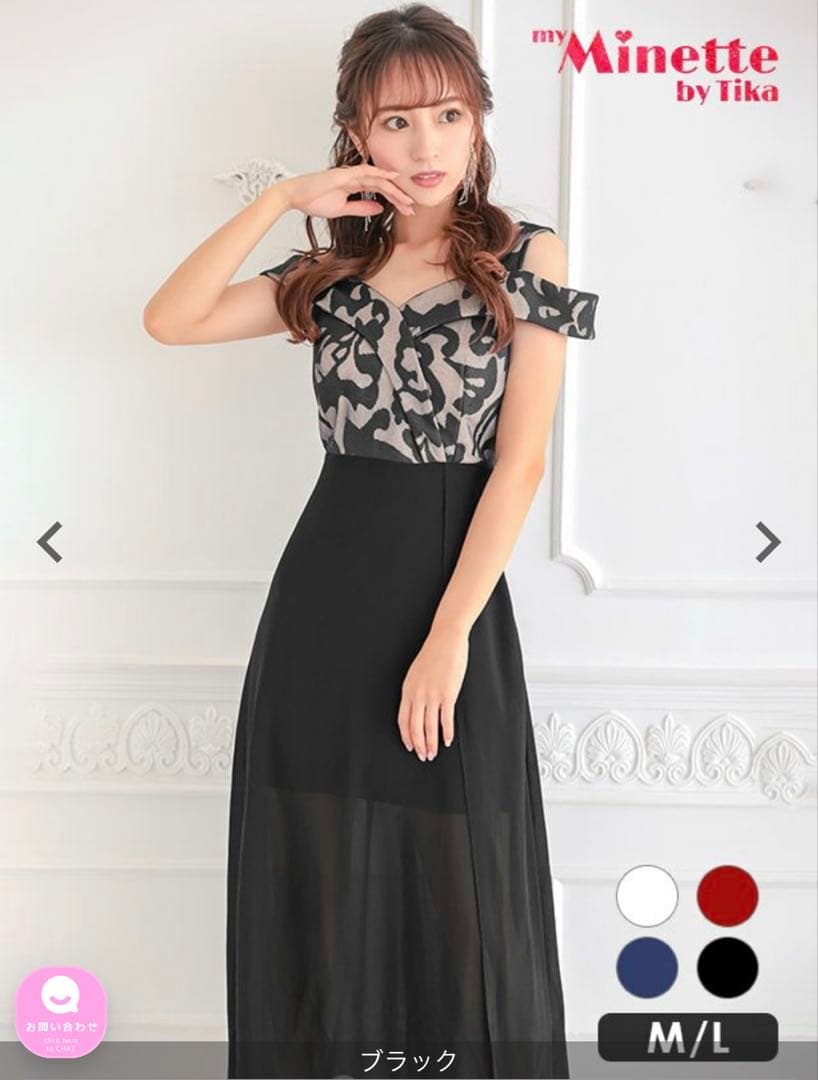The width and height of the screenshot is (818, 1080).
Task: Go to the previous product image
Action: coord(50,541)
